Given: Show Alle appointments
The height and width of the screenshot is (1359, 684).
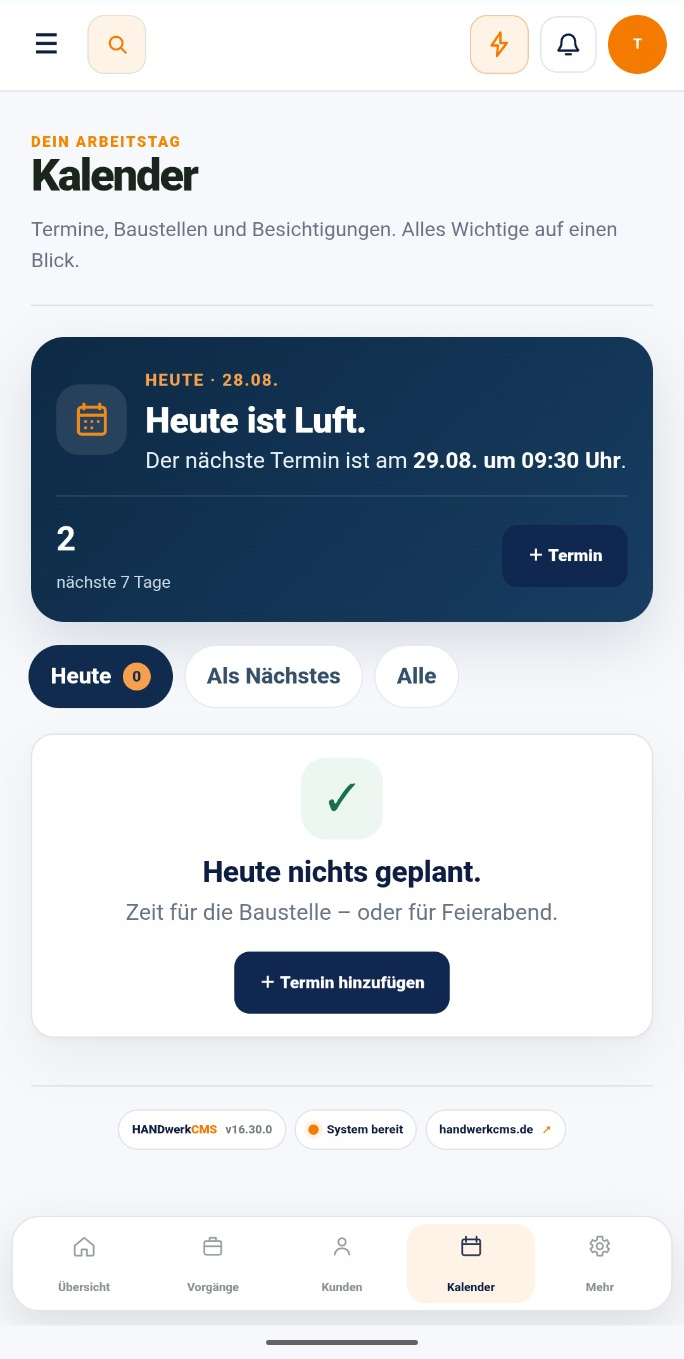Looking at the screenshot, I should 416,676.
